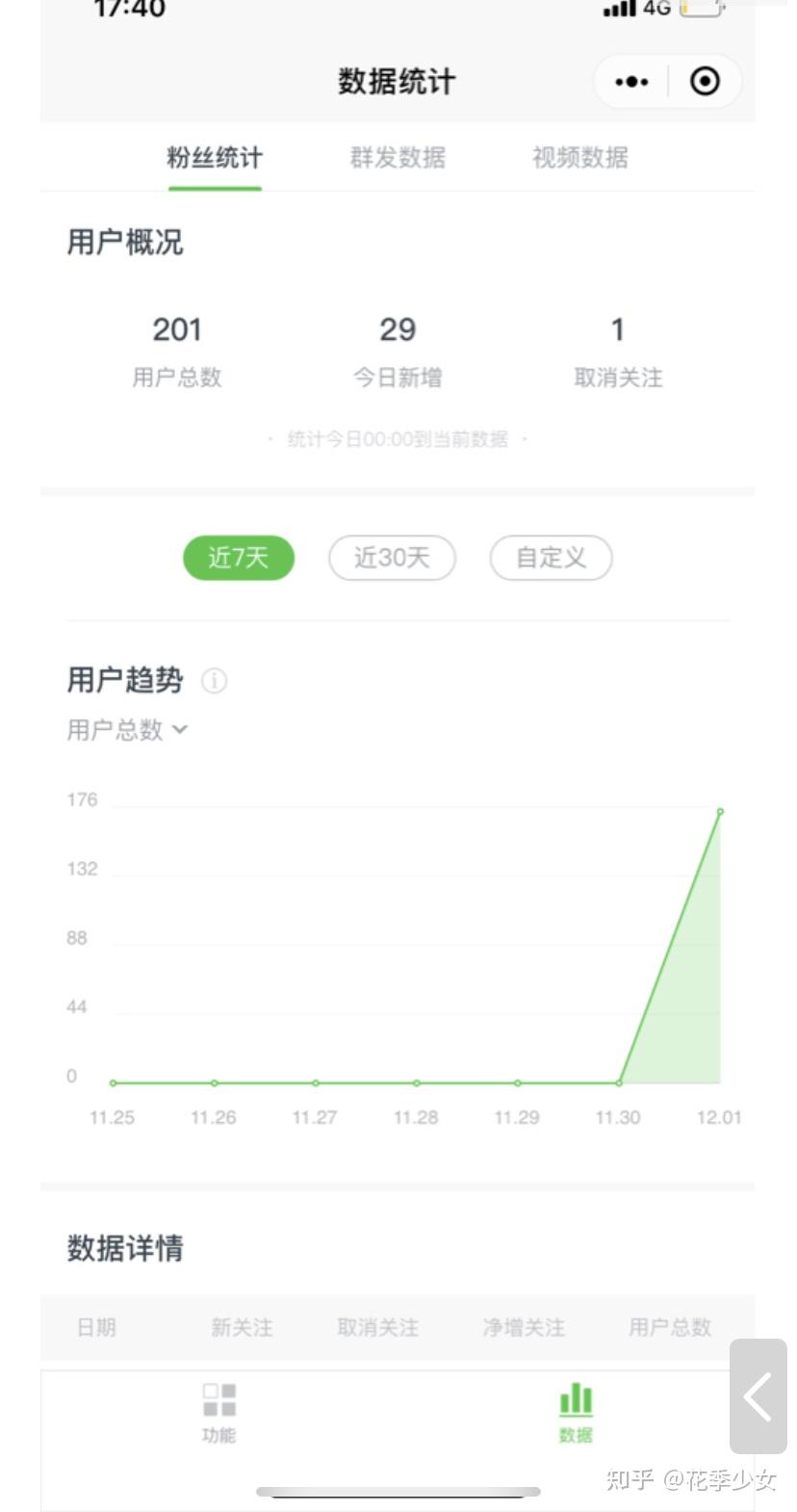The height and width of the screenshot is (1512, 797).
Task: Expand the 用户总数 dropdown
Action: (127, 730)
